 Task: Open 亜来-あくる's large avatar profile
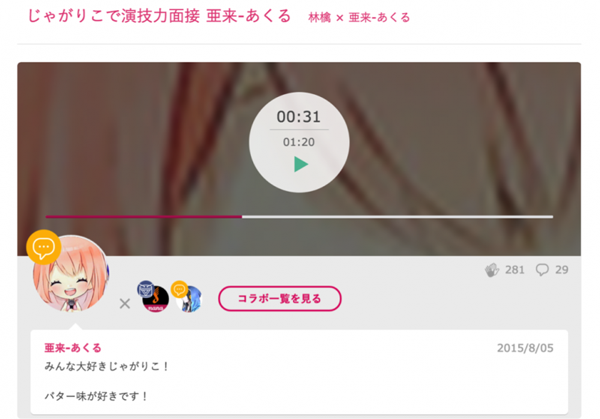click(x=70, y=274)
